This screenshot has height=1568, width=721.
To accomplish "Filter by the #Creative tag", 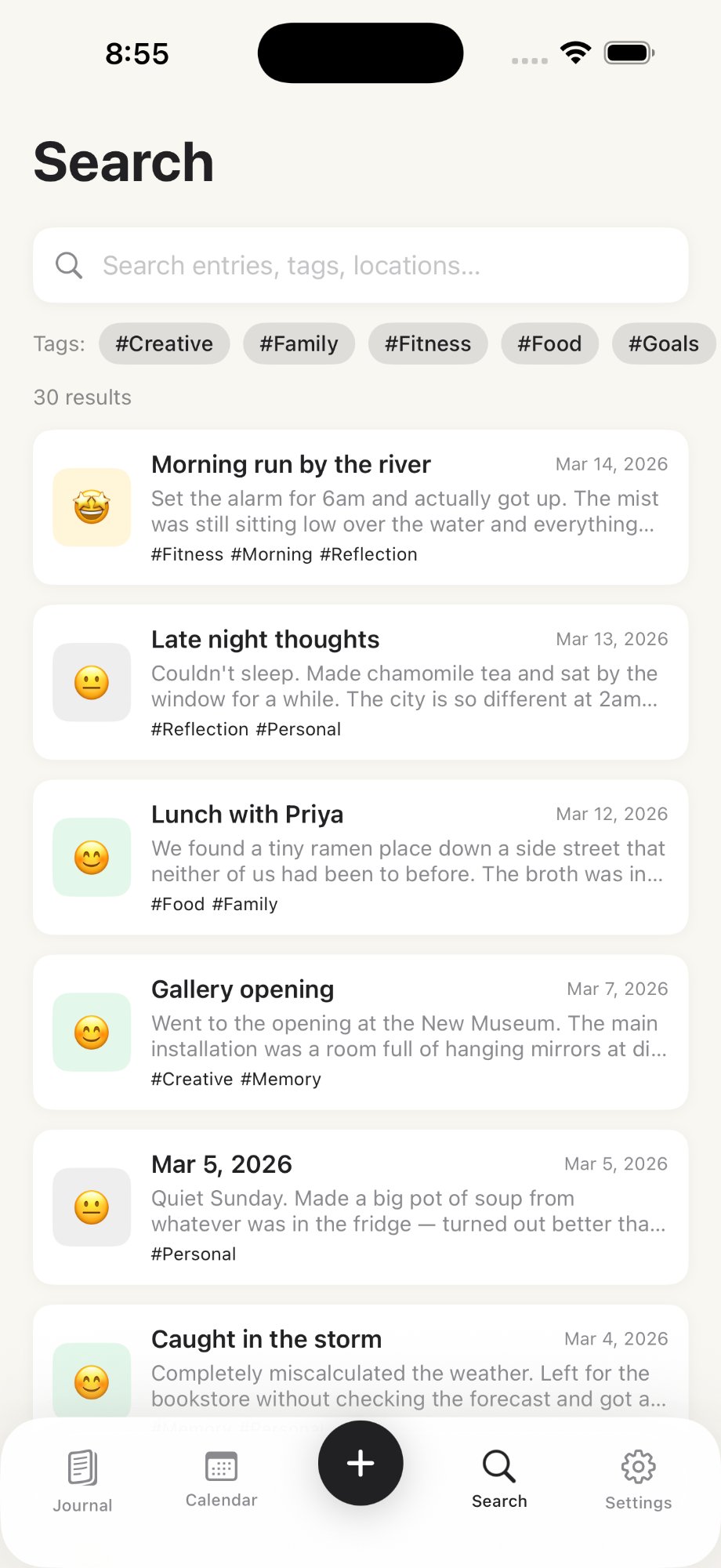I will pyautogui.click(x=165, y=344).
